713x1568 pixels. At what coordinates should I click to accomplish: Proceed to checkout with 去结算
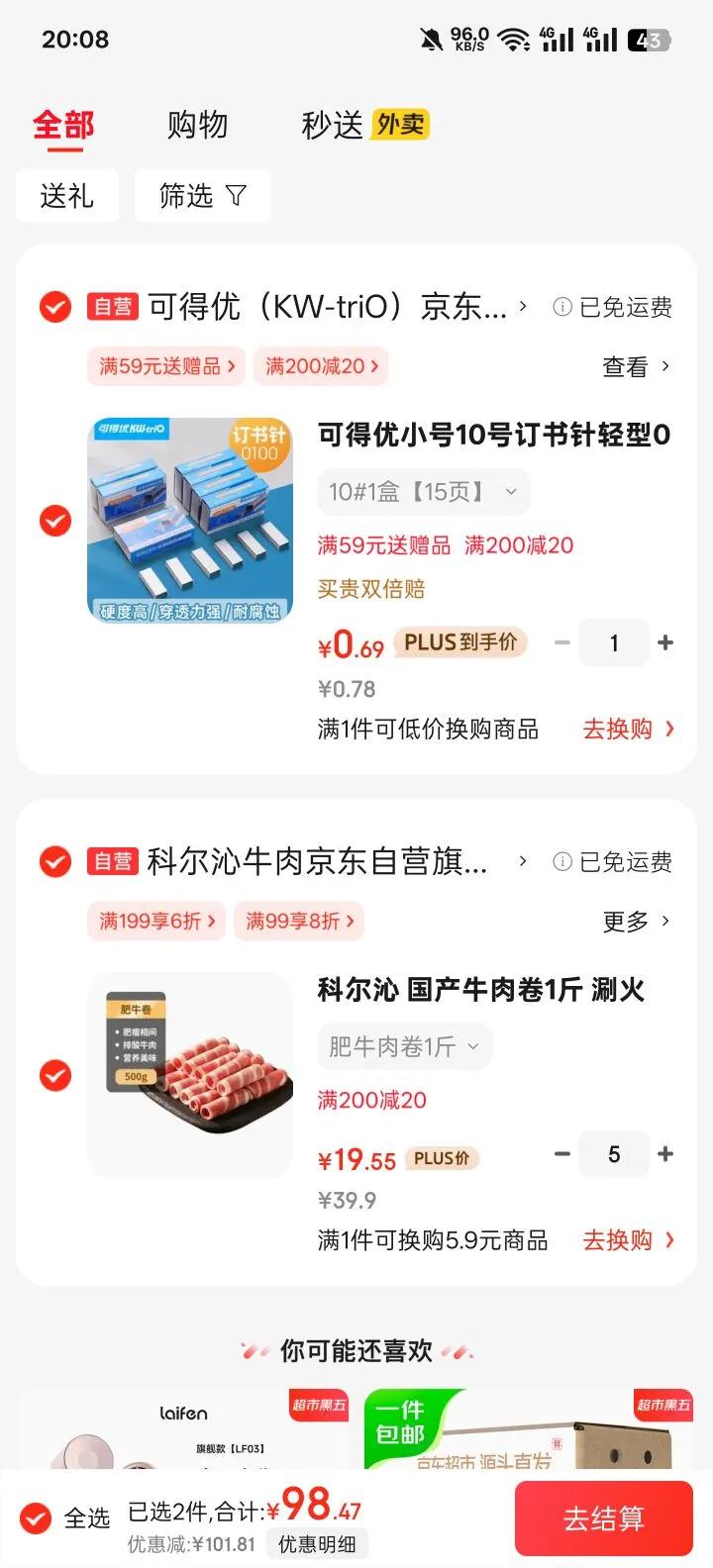603,1519
